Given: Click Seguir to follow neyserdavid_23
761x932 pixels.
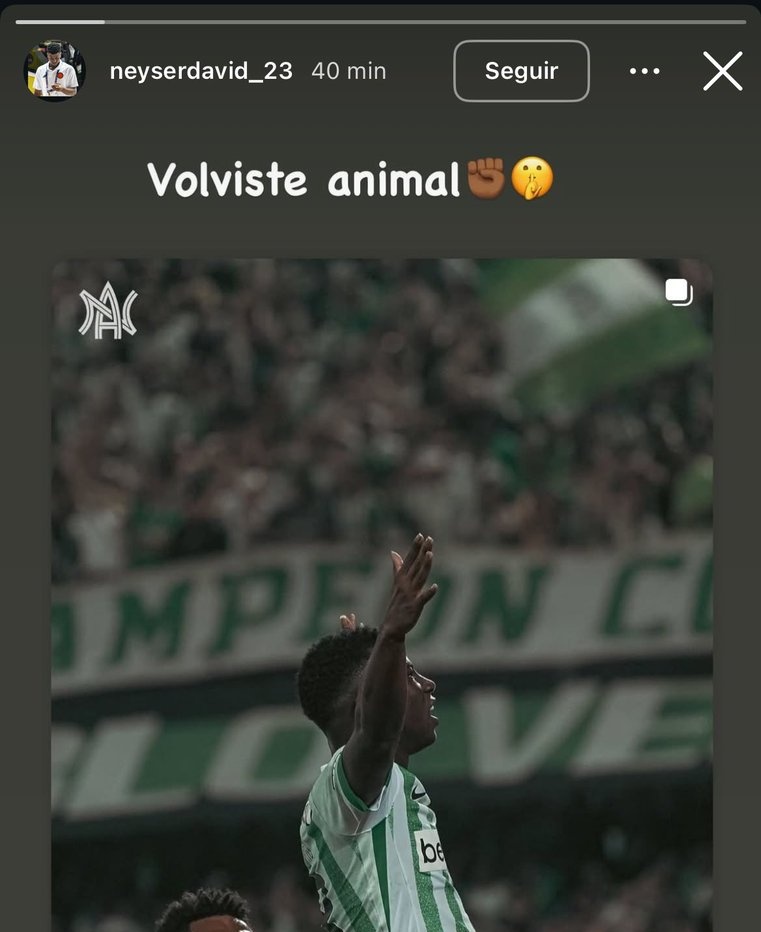Looking at the screenshot, I should 521,70.
